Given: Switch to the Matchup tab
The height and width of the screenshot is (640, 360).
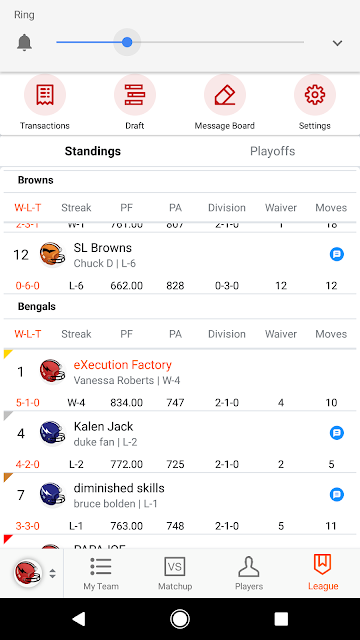Looking at the screenshot, I should click(175, 573).
